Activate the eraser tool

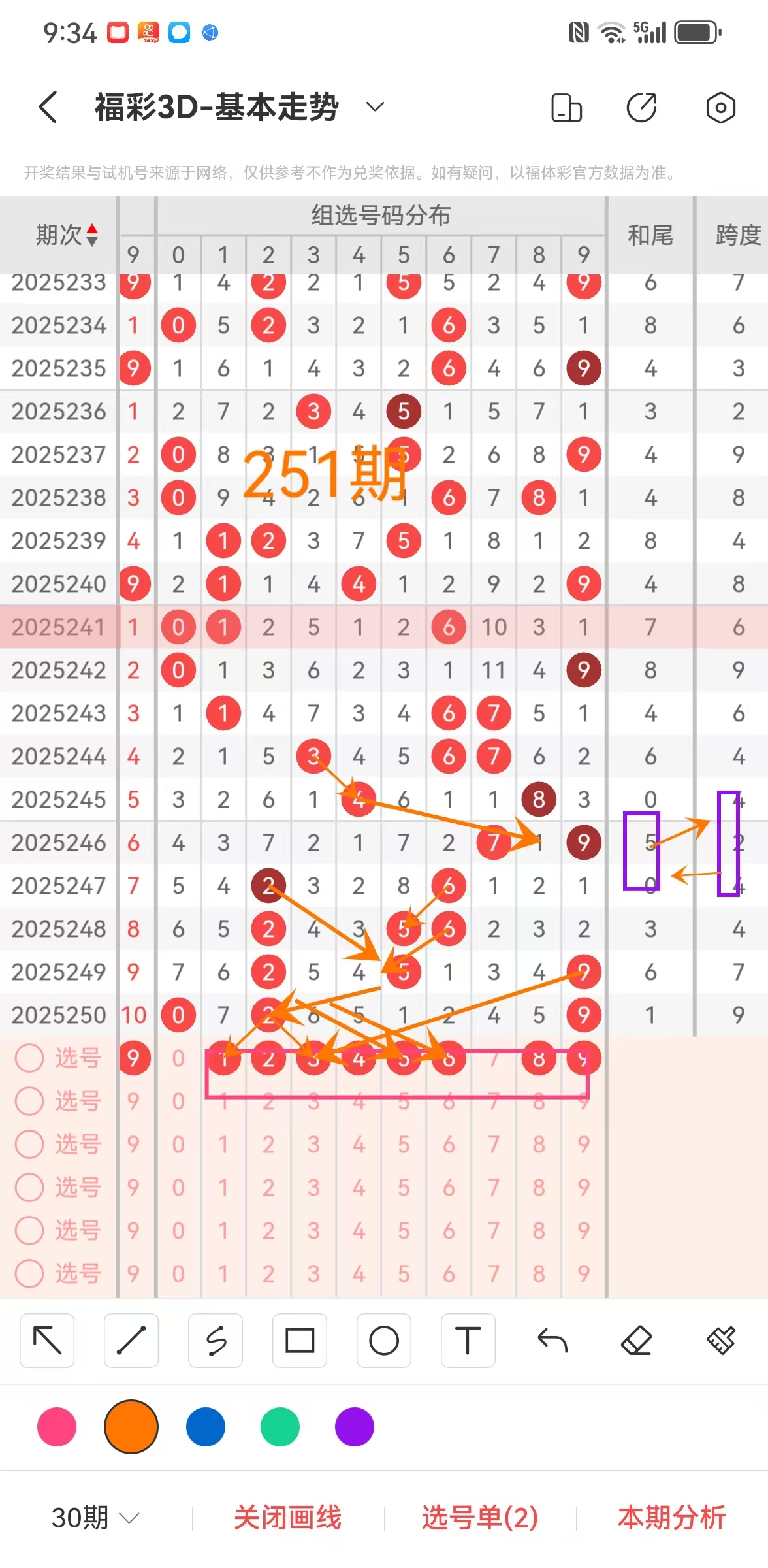click(637, 1341)
